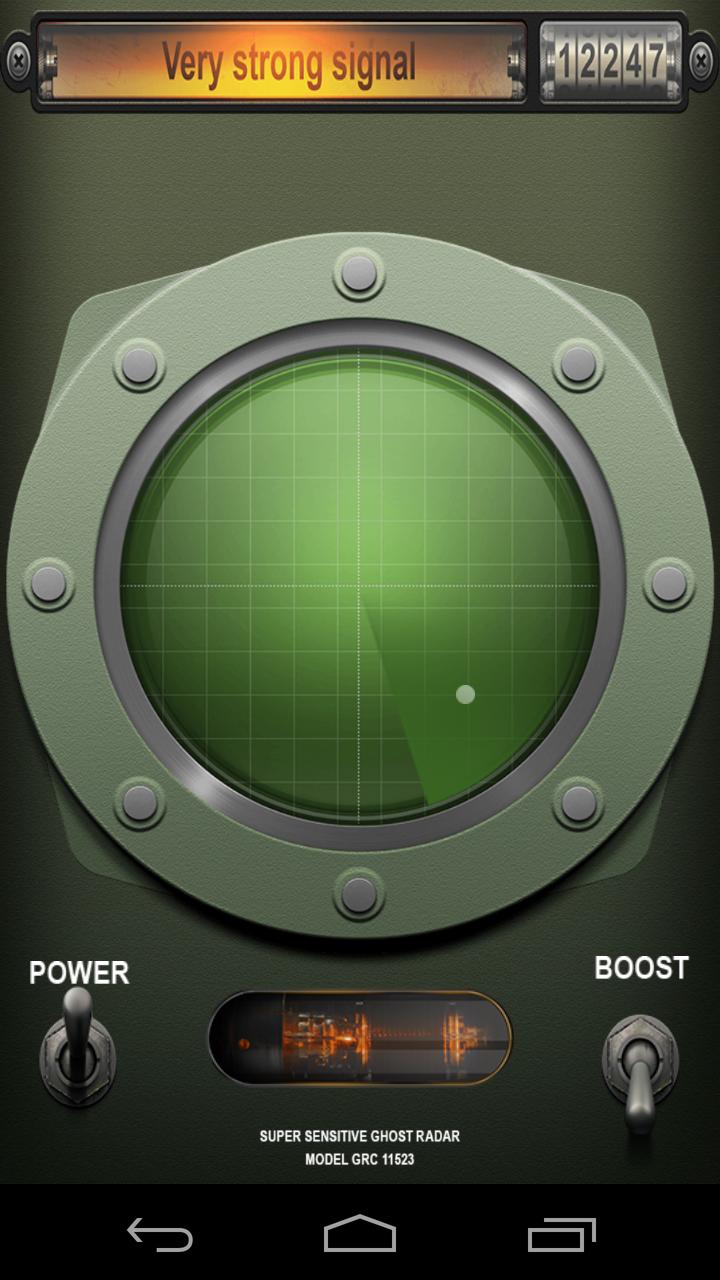Screen dimensions: 720x1280
Task: Flip the BOOST toggle switch
Action: click(x=640, y=1068)
